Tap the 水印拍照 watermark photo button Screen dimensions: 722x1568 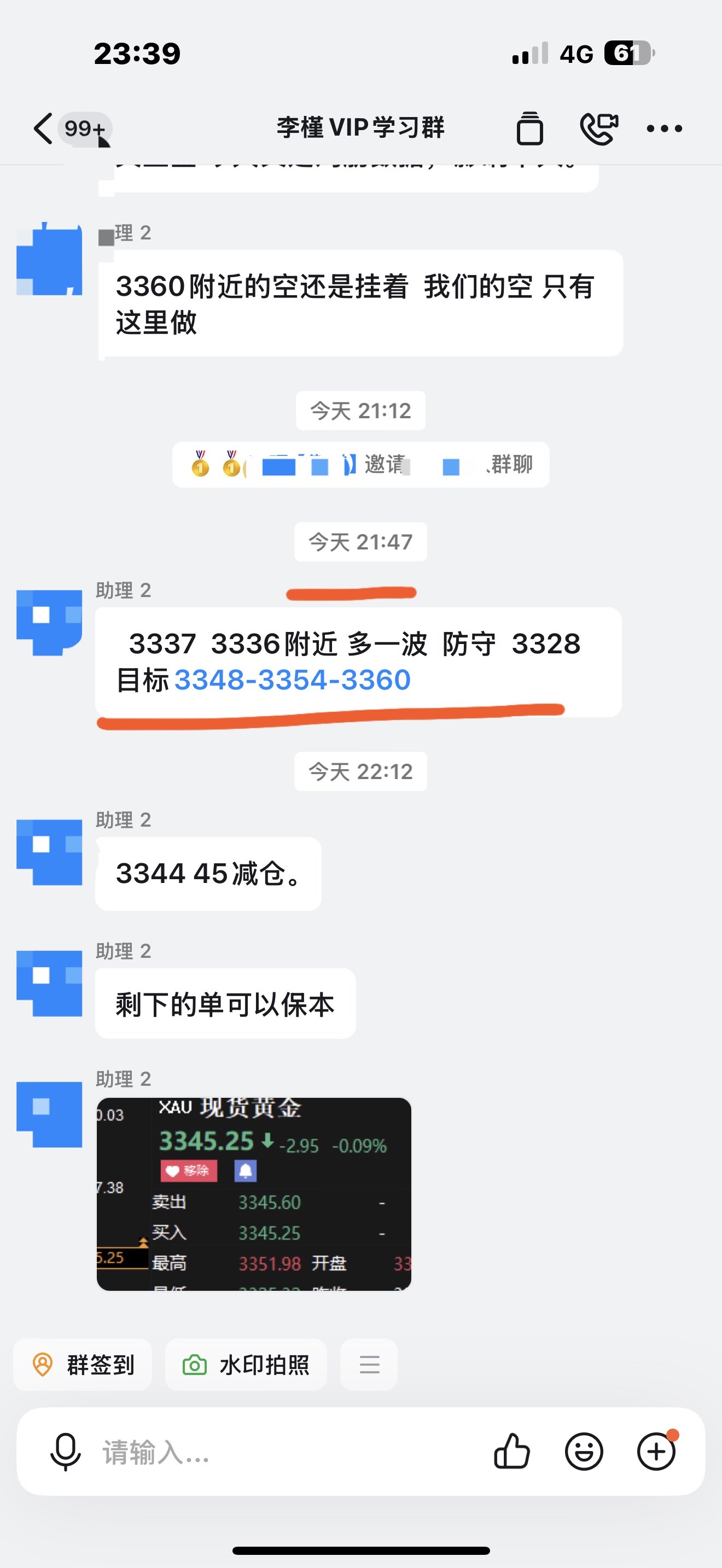pyautogui.click(x=246, y=1365)
